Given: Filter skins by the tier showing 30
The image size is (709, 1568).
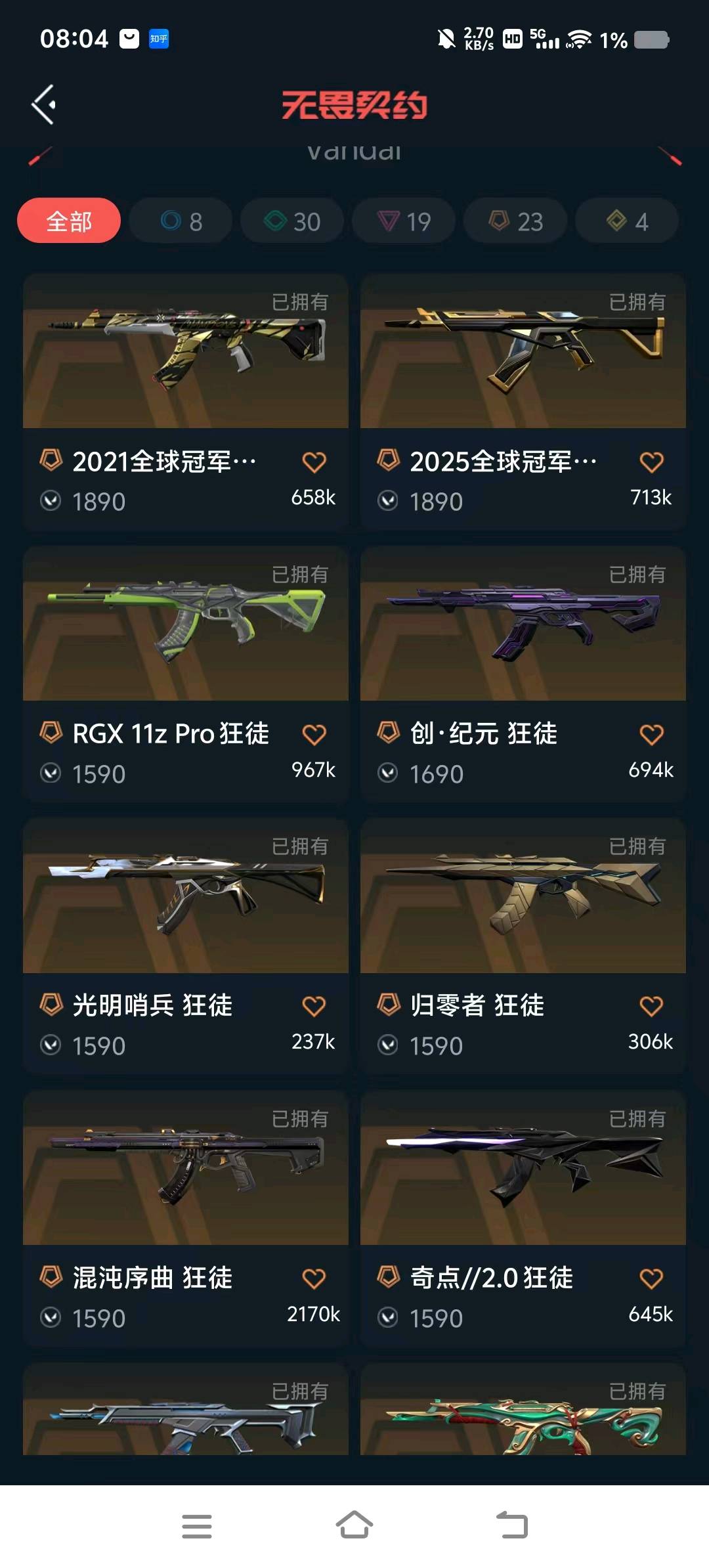Looking at the screenshot, I should click(x=292, y=221).
